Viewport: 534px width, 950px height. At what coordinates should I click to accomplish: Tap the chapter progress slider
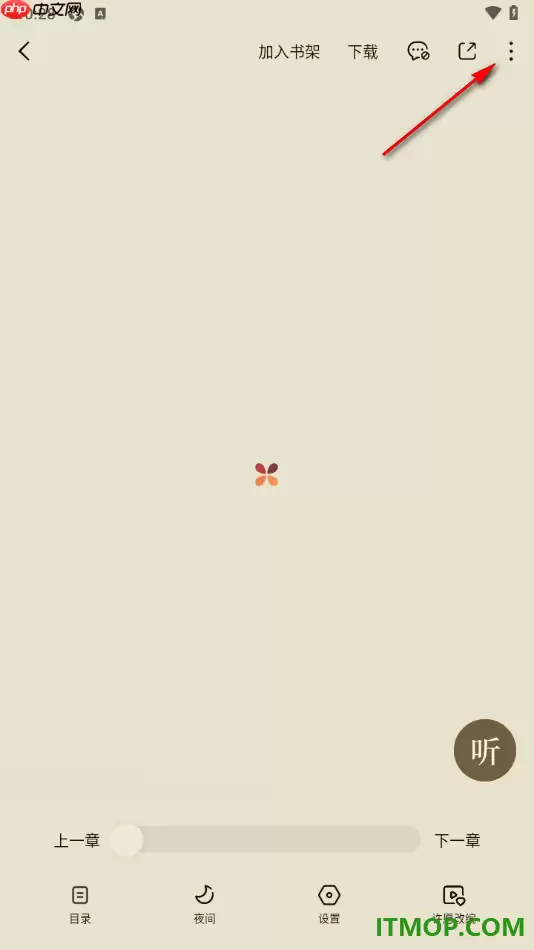point(265,840)
